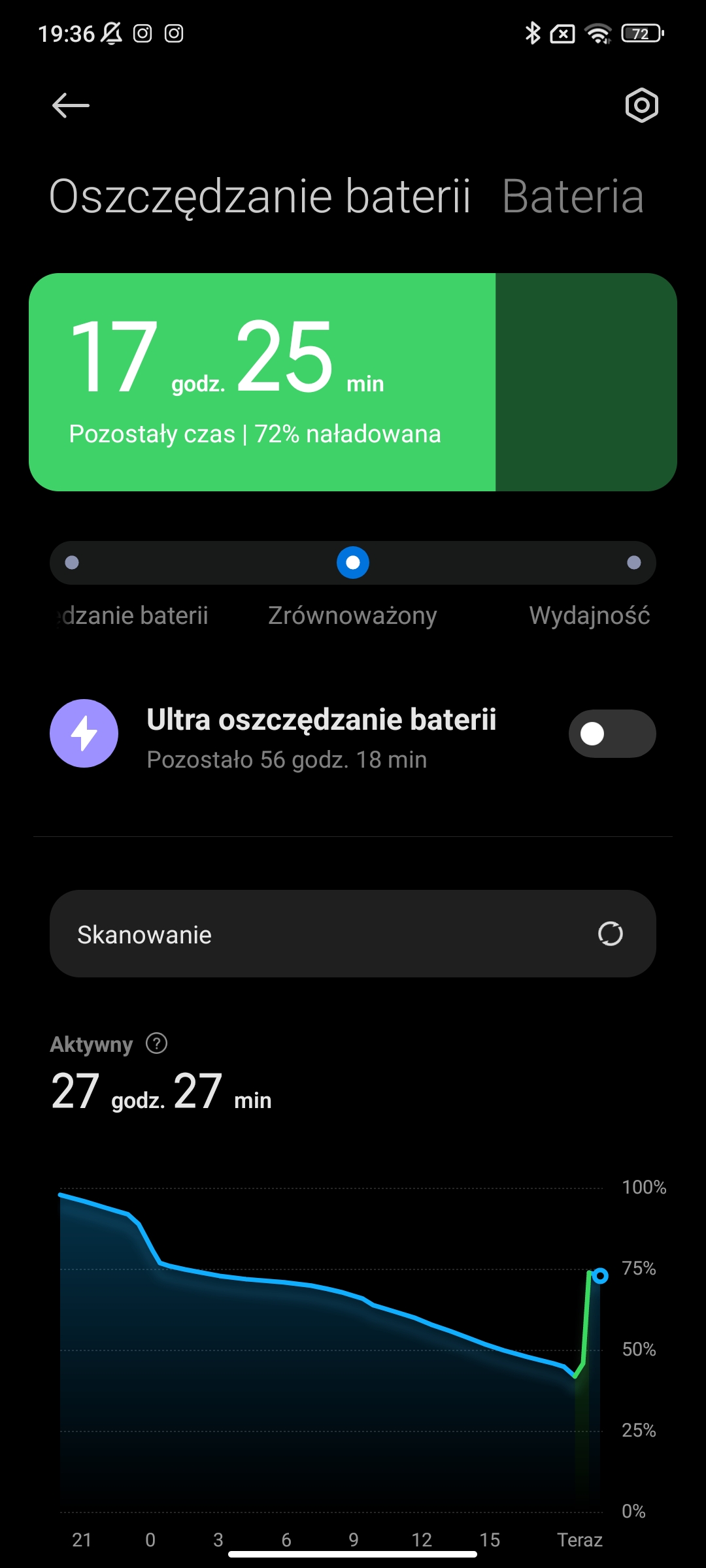Tap the Skanowanie scan button

point(353,934)
